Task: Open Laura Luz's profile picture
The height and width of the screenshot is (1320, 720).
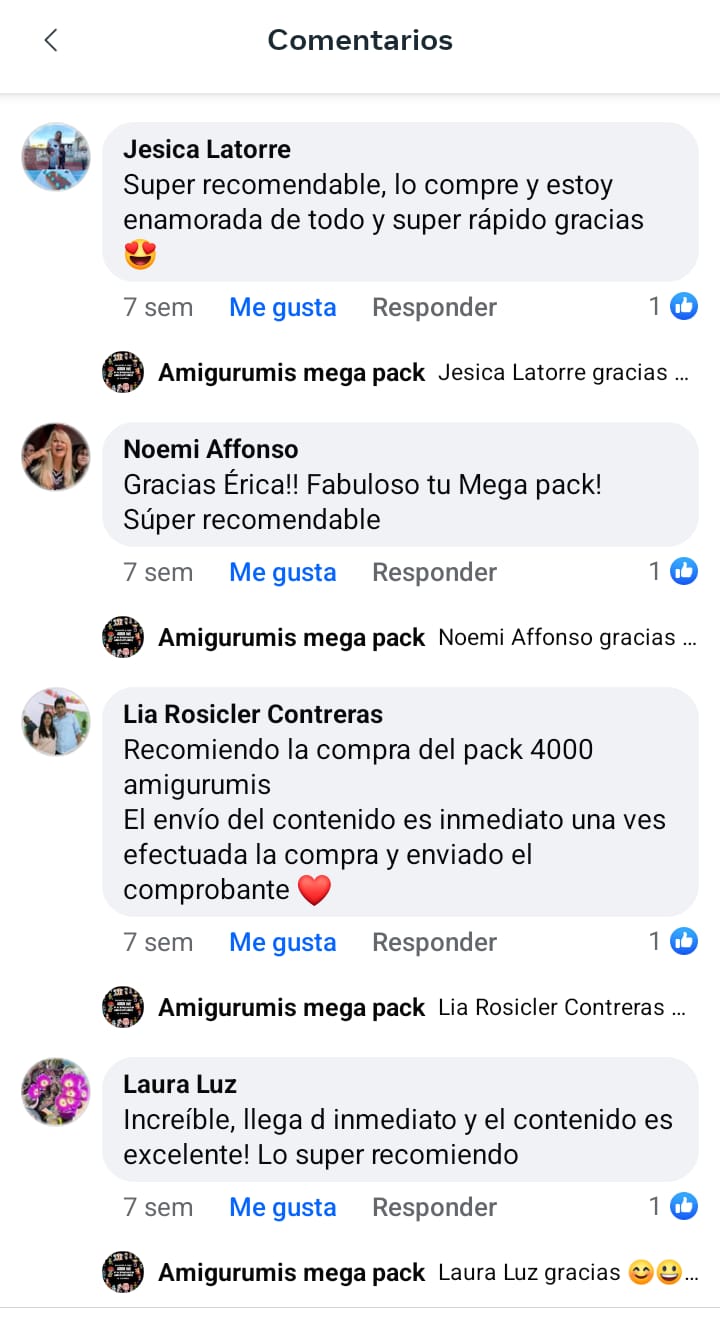Action: point(56,1092)
